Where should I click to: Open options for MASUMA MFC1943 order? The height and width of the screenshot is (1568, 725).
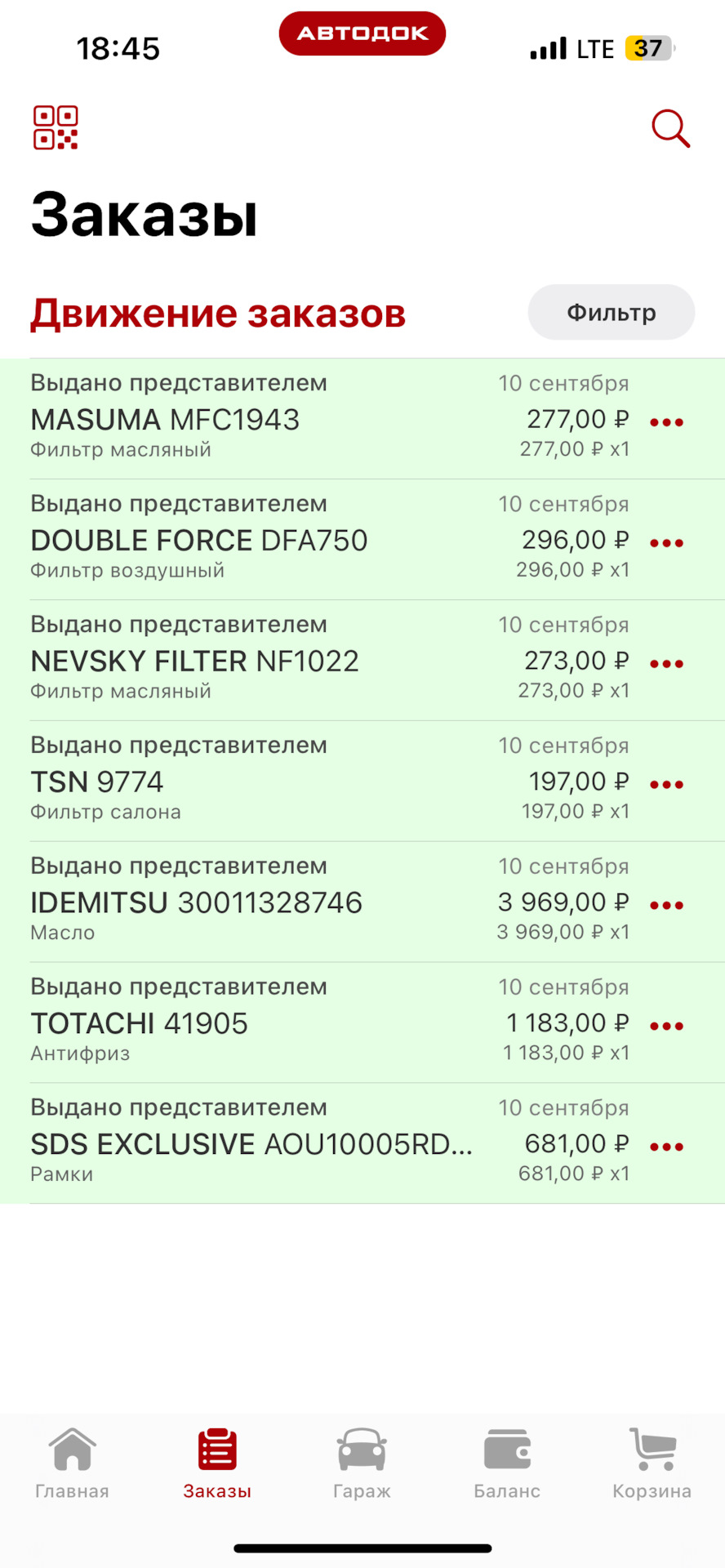667,421
